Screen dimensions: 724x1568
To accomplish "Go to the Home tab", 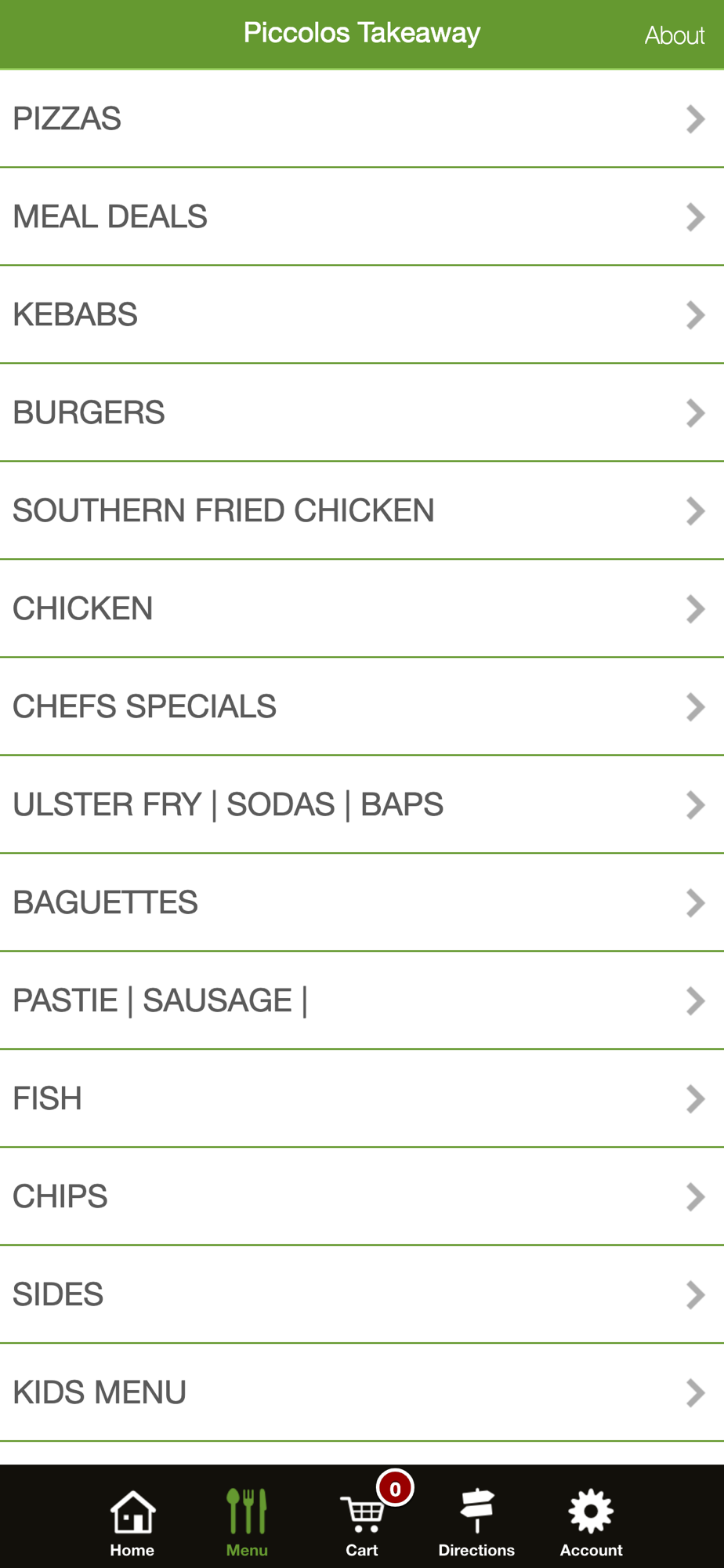I will [132, 1523].
